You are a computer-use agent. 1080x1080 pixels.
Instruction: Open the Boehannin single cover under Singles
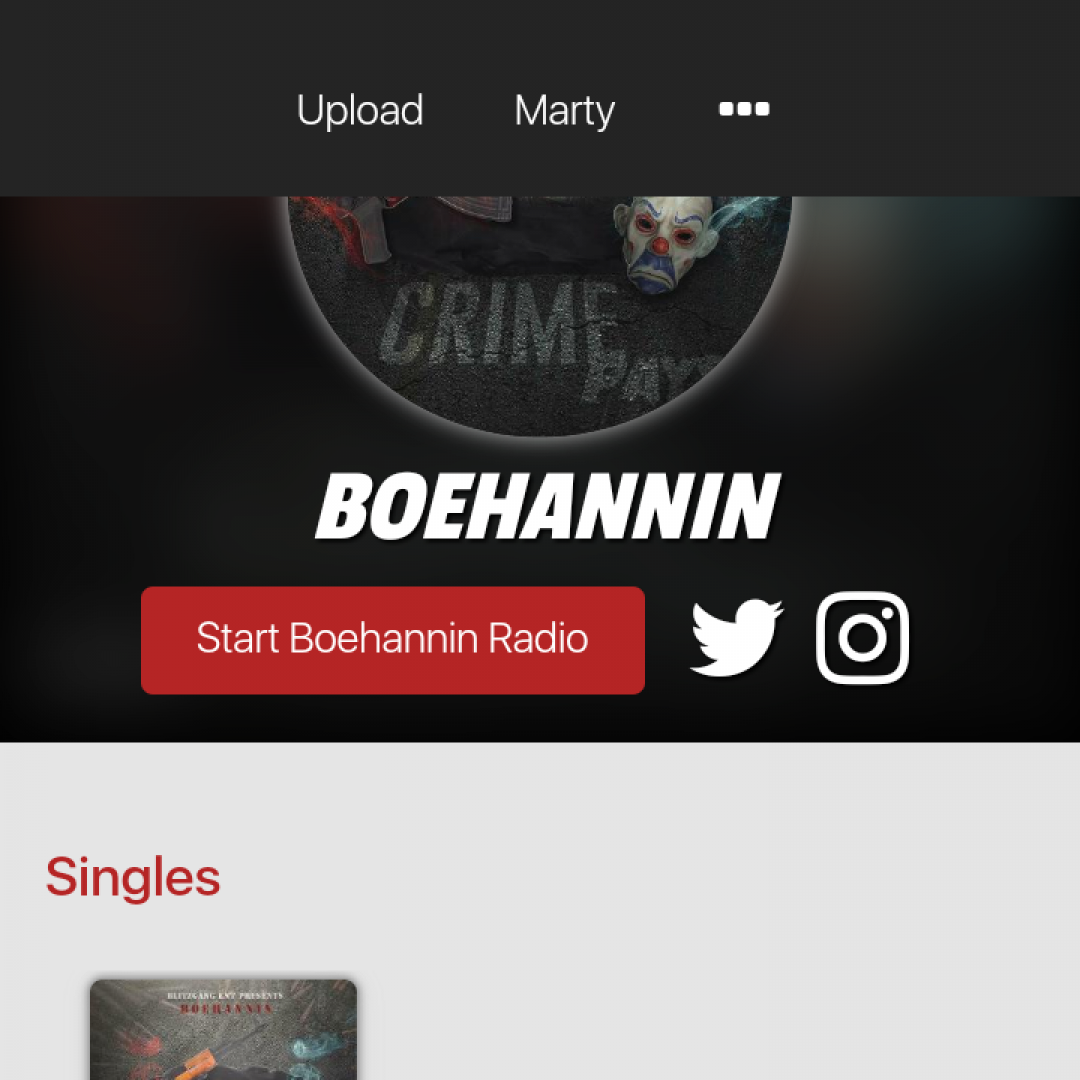click(223, 1028)
